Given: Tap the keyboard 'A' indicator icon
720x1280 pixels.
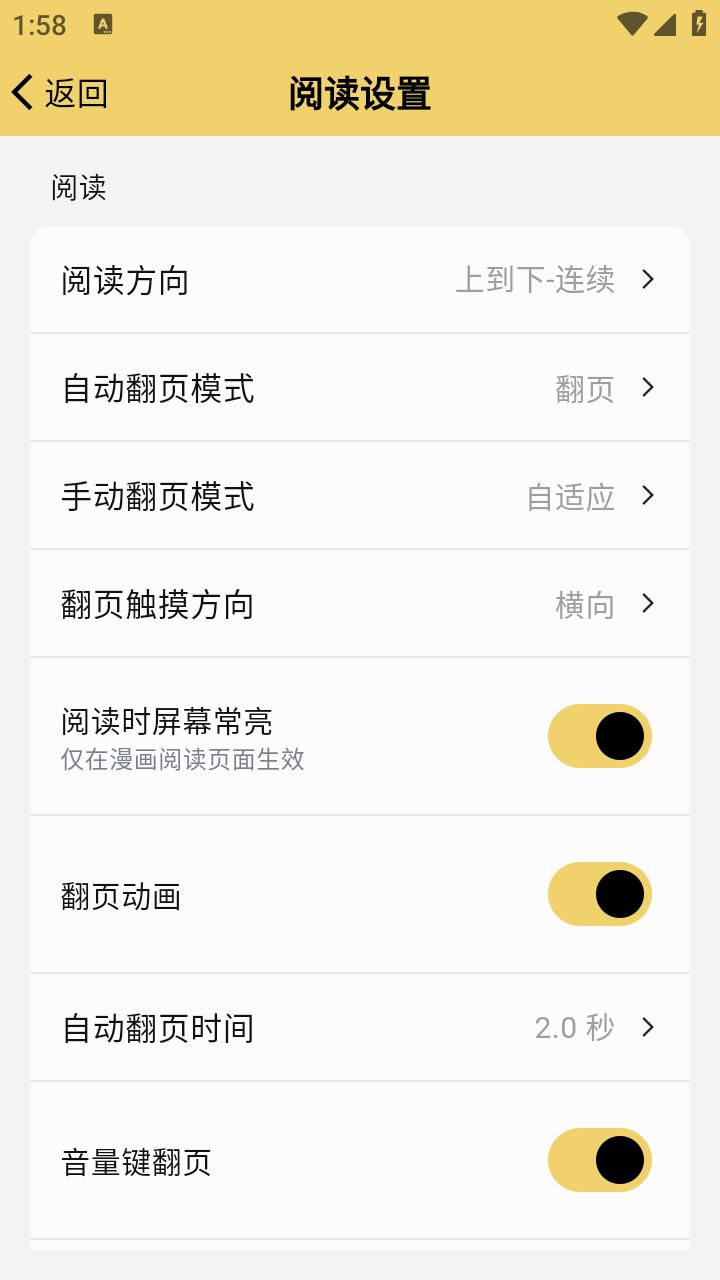Looking at the screenshot, I should coord(103,24).
